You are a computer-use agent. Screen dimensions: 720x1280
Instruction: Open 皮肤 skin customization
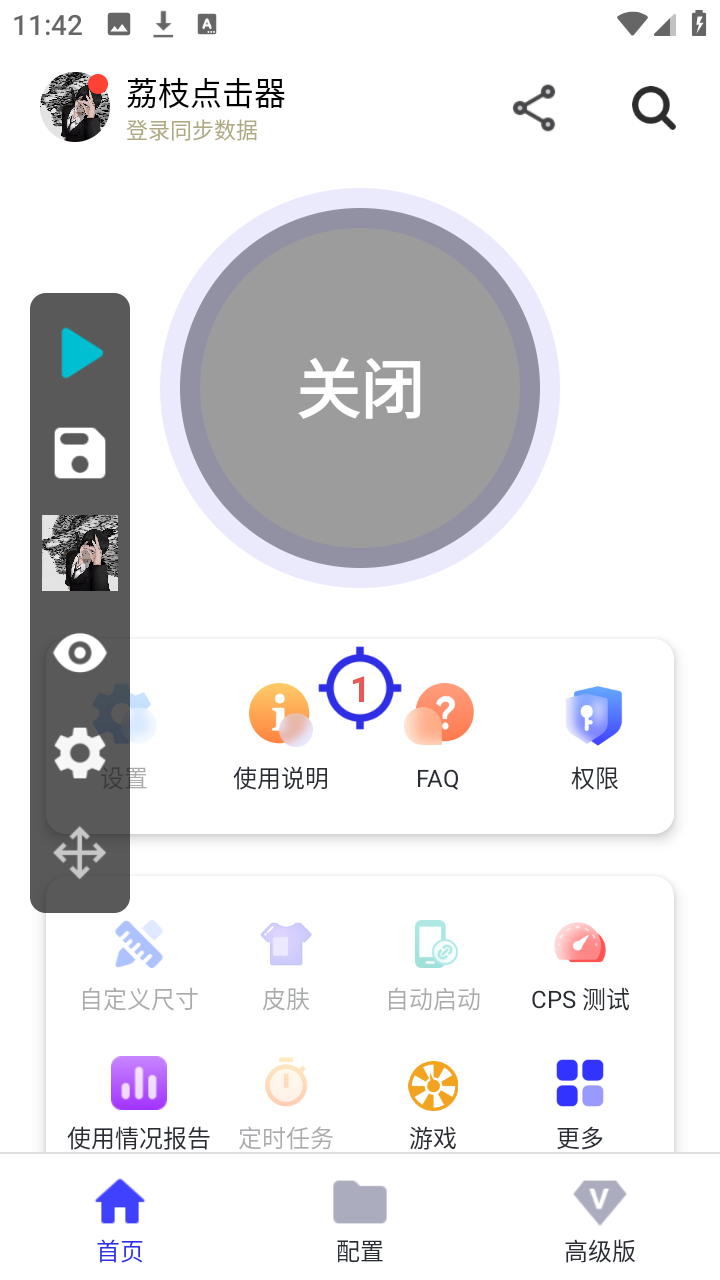[285, 962]
